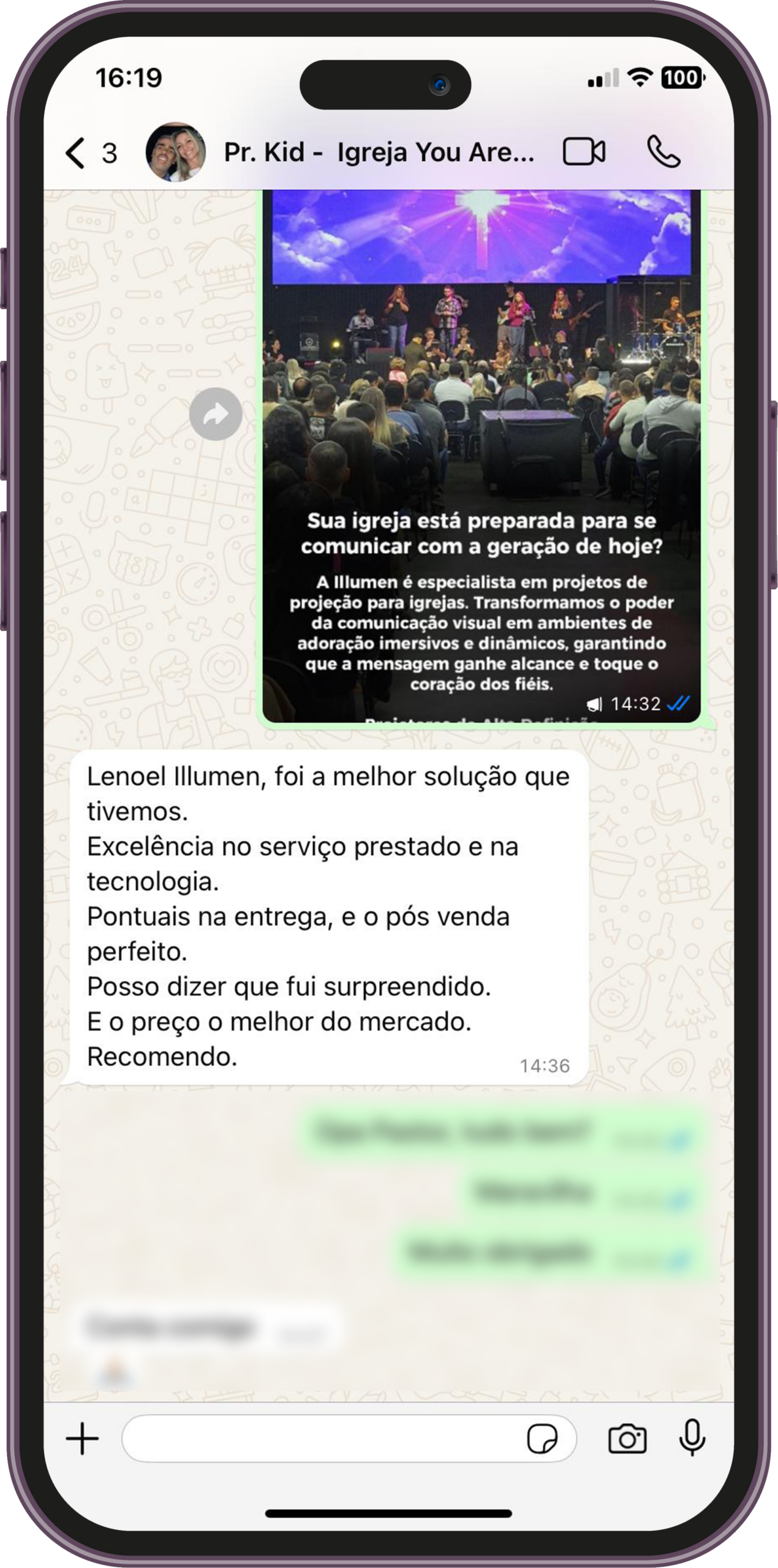Open the attachment plus menu
Image resolution: width=778 pixels, height=1568 pixels.
point(82,1439)
